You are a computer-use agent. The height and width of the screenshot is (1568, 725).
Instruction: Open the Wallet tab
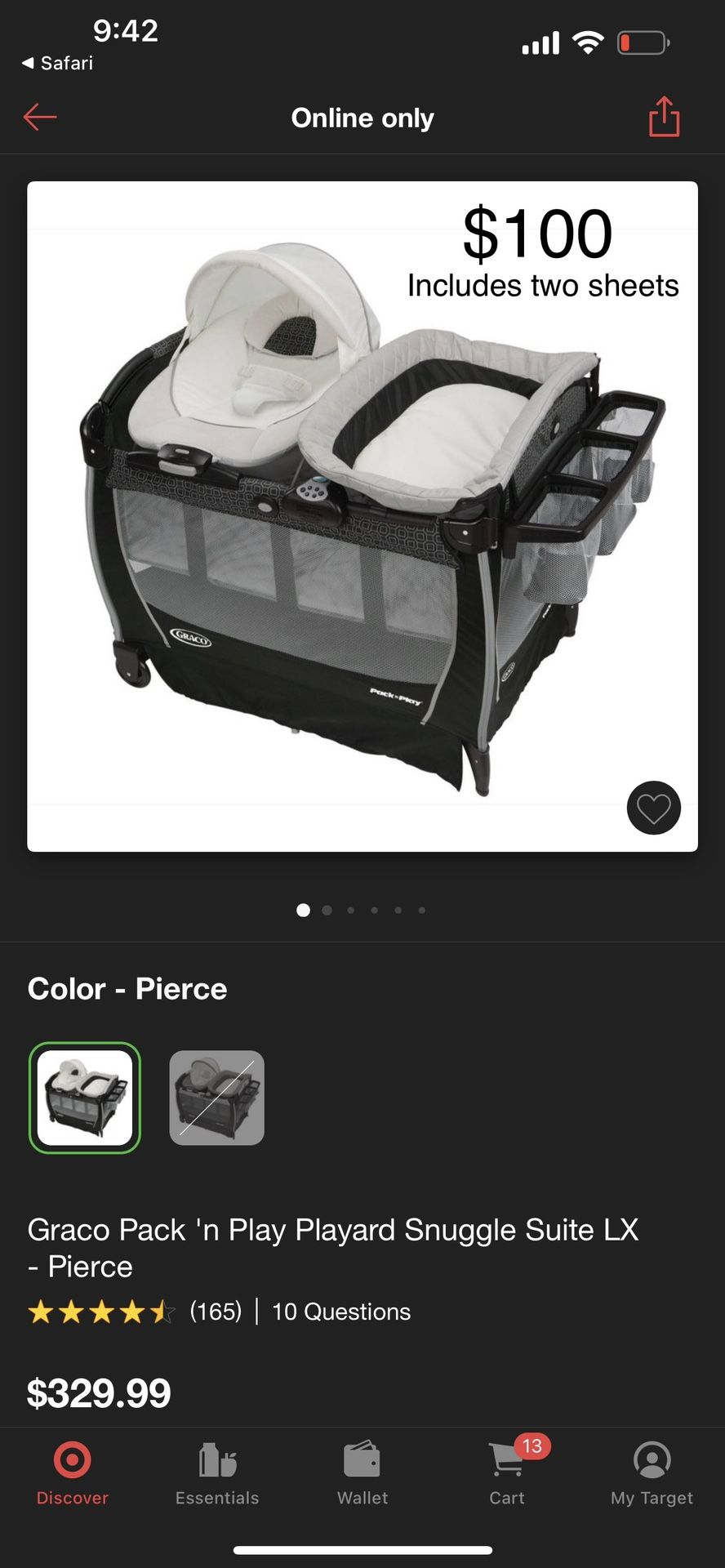(362, 1473)
